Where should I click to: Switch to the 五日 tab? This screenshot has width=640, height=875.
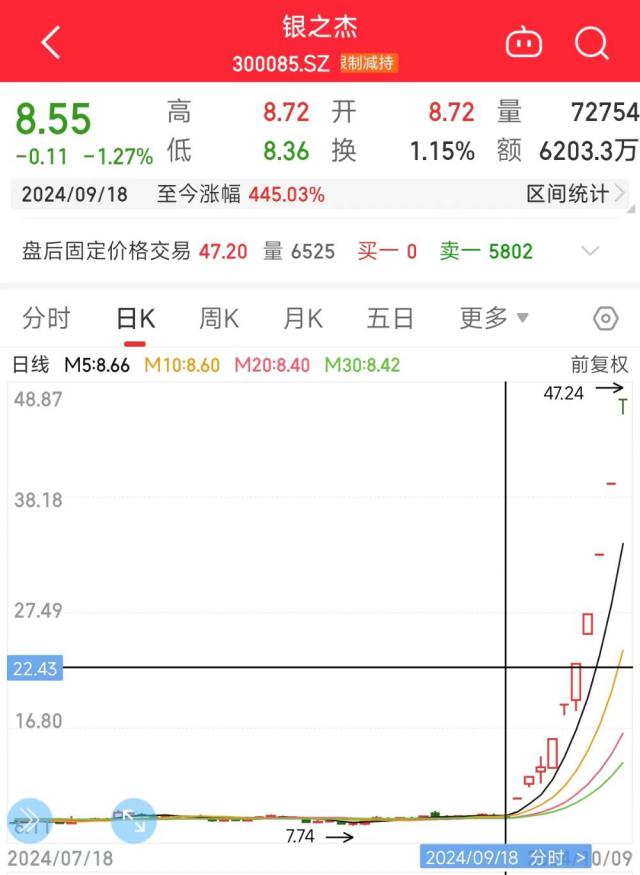[x=390, y=319]
